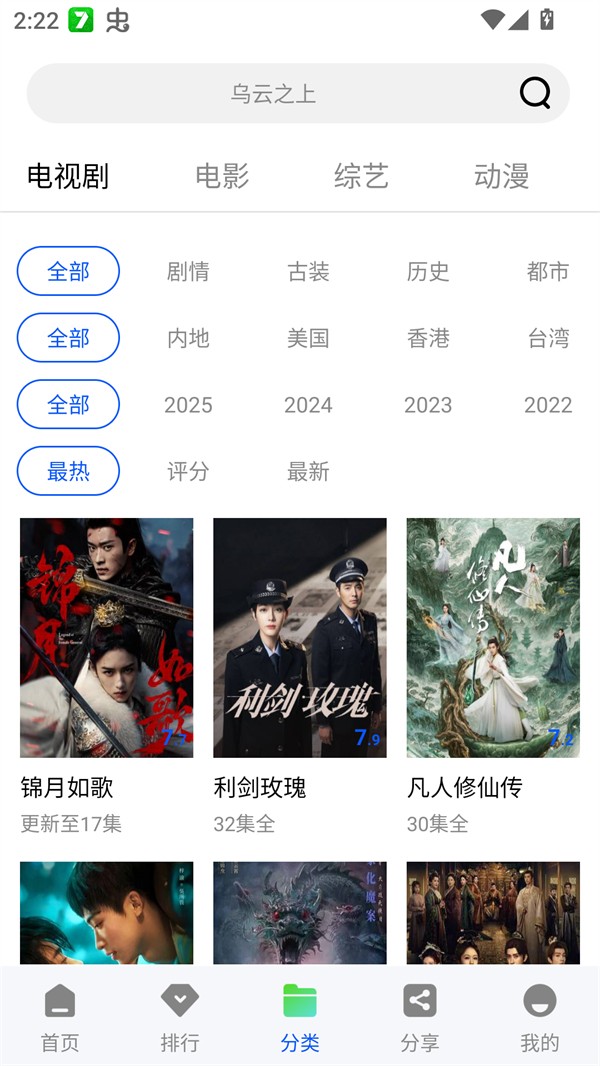Sort by 评分

(188, 471)
